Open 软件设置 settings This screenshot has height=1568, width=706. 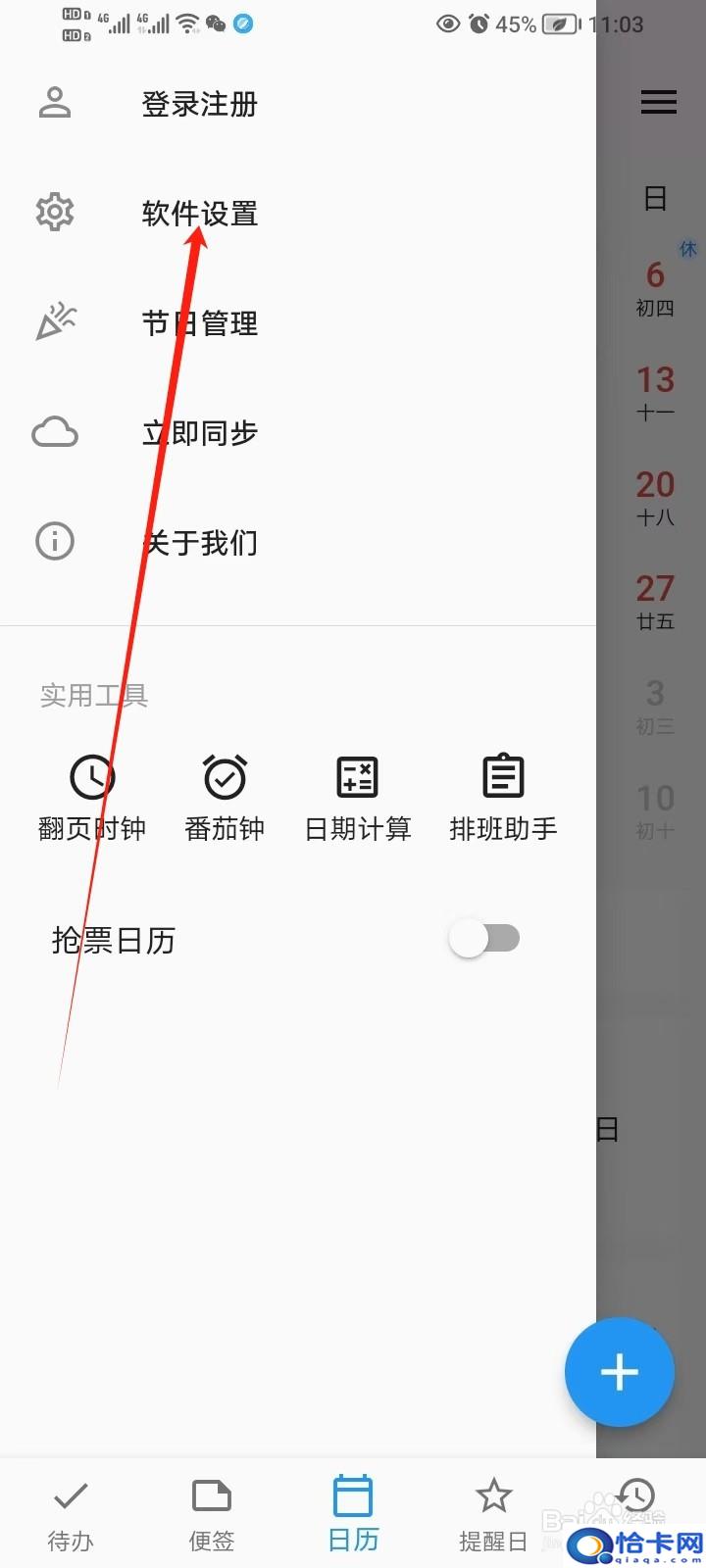click(298, 213)
